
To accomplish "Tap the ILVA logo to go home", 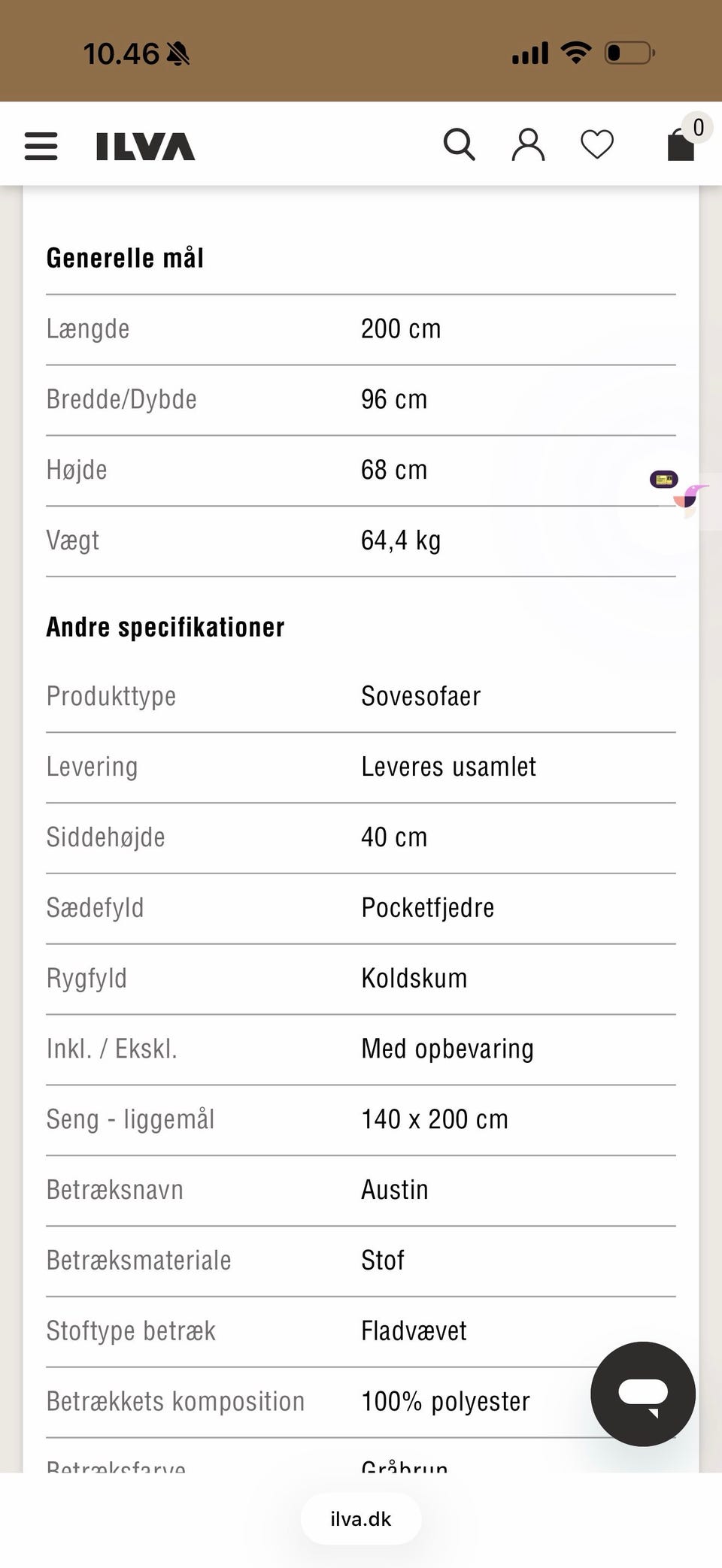I will 145,146.
